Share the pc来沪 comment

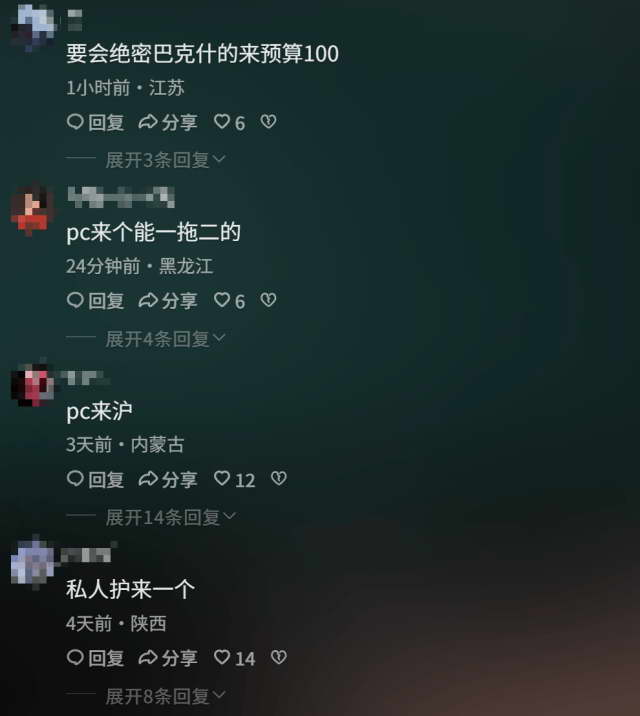168,480
